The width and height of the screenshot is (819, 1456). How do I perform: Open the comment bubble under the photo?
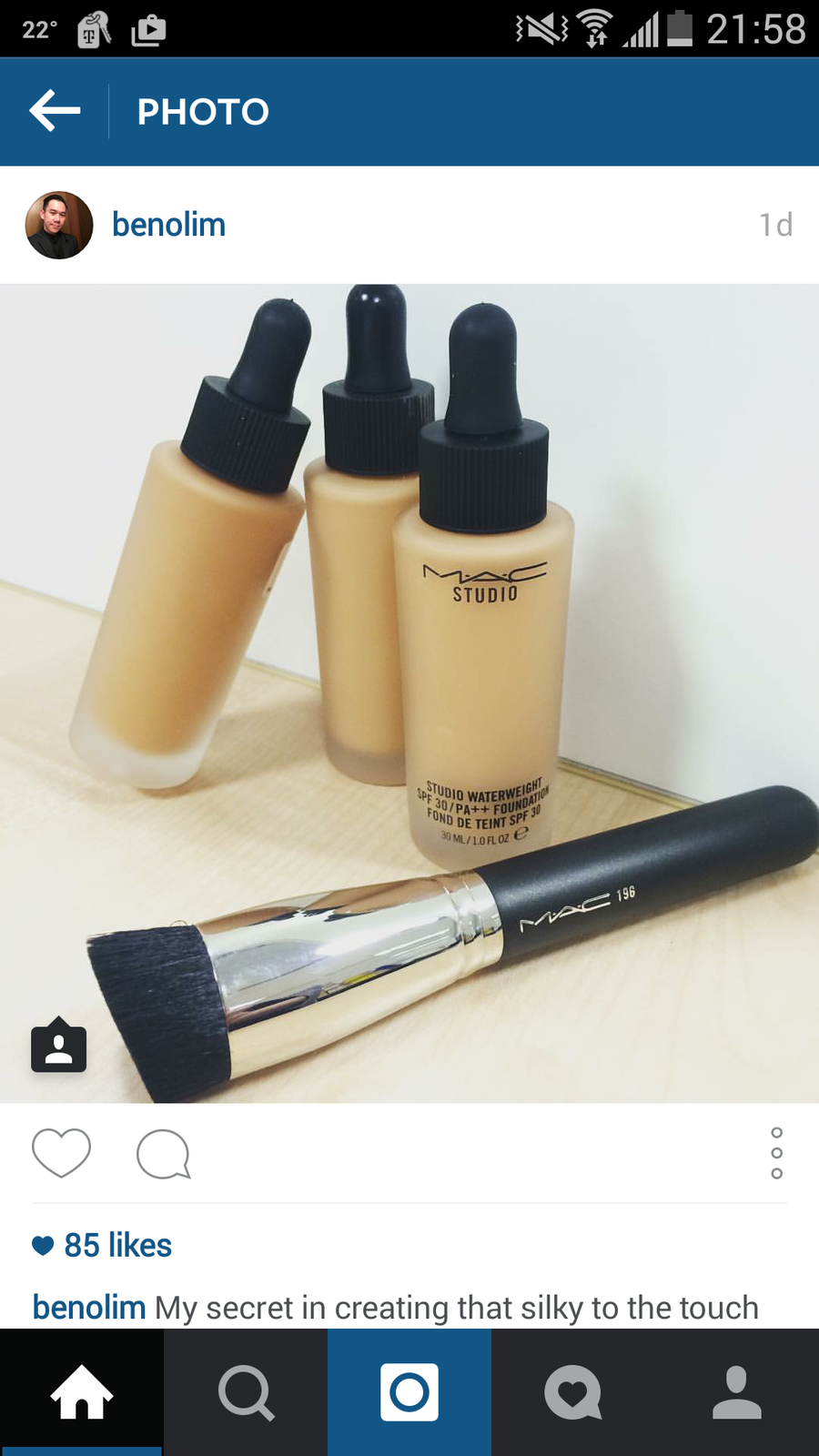(x=163, y=1154)
